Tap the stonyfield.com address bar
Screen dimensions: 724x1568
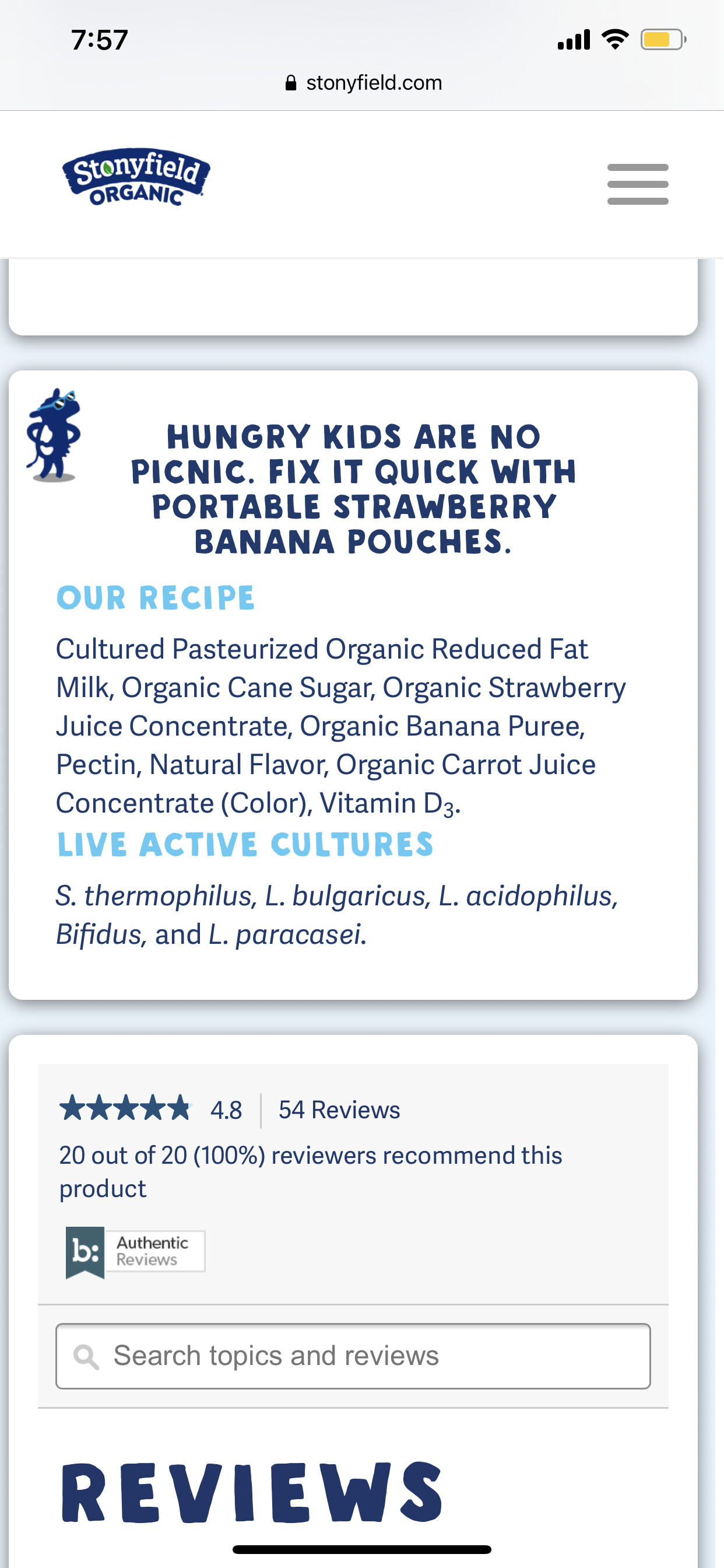coord(363,83)
